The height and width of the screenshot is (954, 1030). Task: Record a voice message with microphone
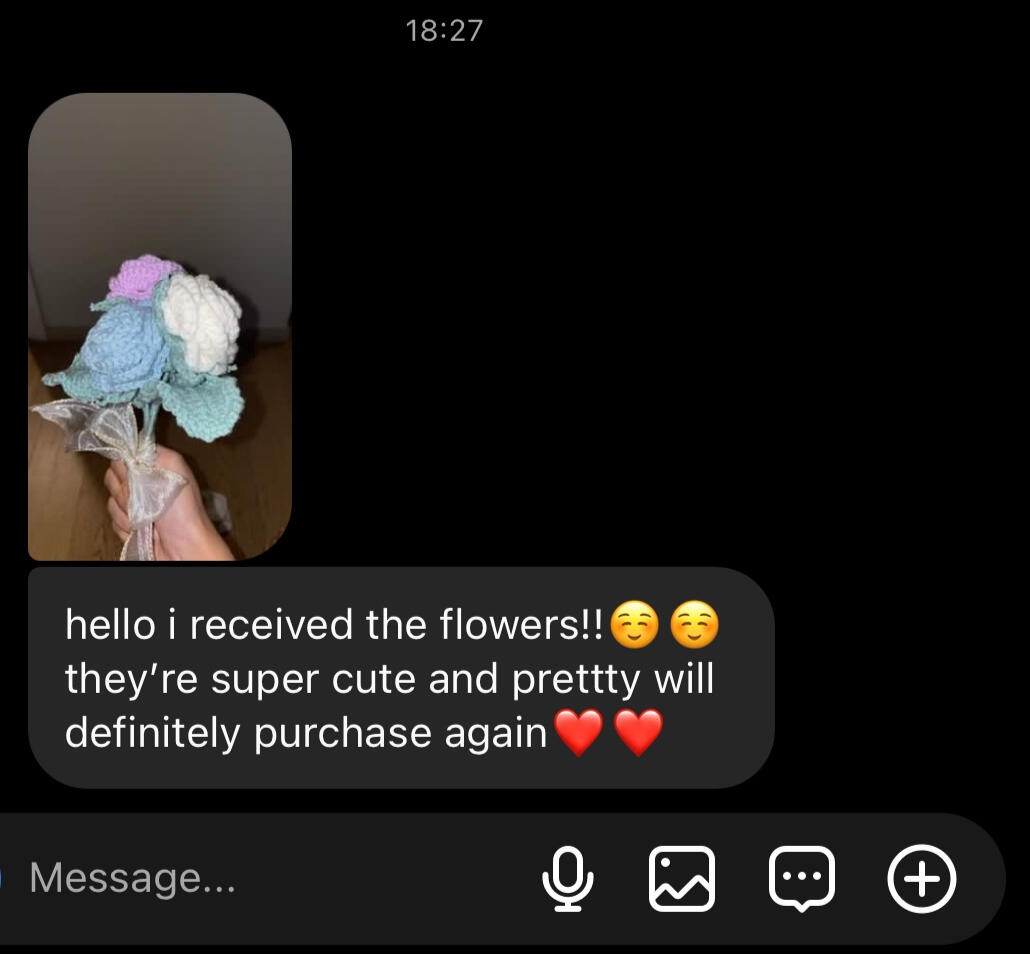[x=568, y=879]
